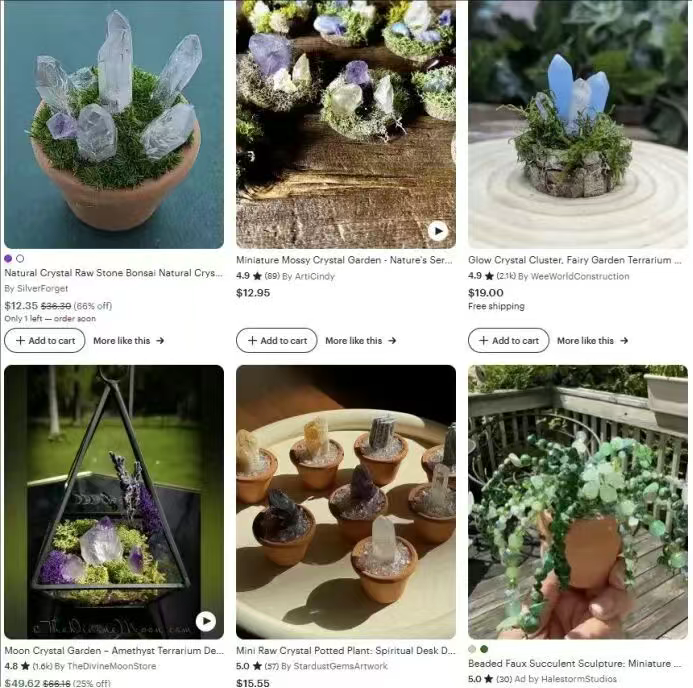Select the purple swatch under the crystal bonsai
This screenshot has width=693, height=688.
(x=9, y=258)
